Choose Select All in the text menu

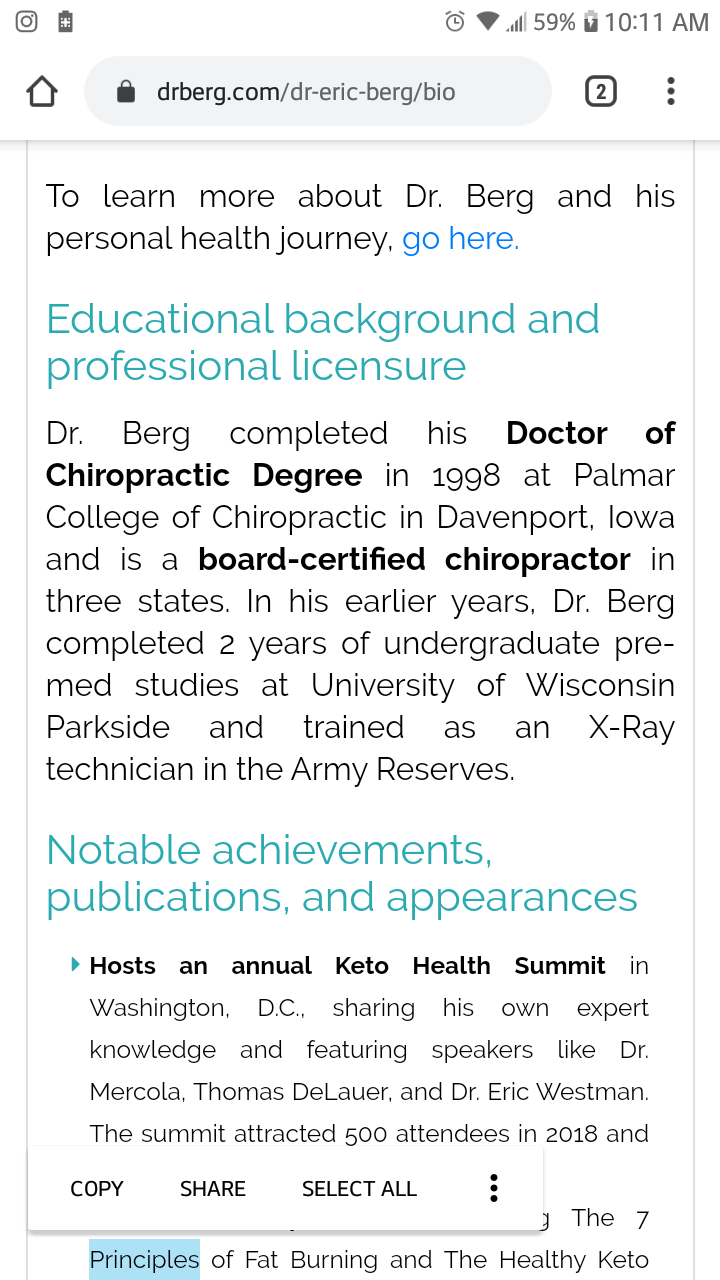(x=359, y=1189)
